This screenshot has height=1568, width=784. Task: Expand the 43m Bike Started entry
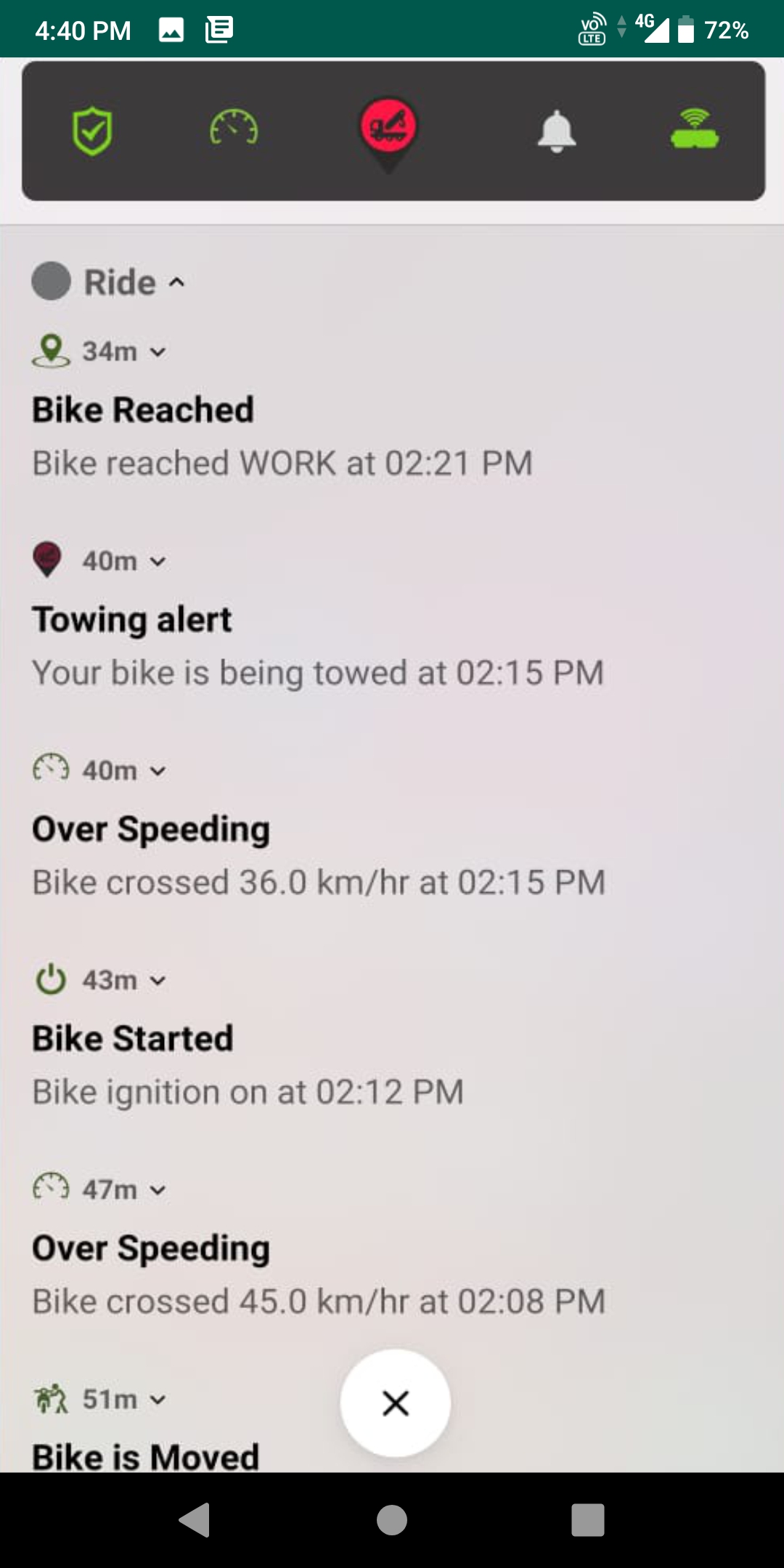[158, 981]
